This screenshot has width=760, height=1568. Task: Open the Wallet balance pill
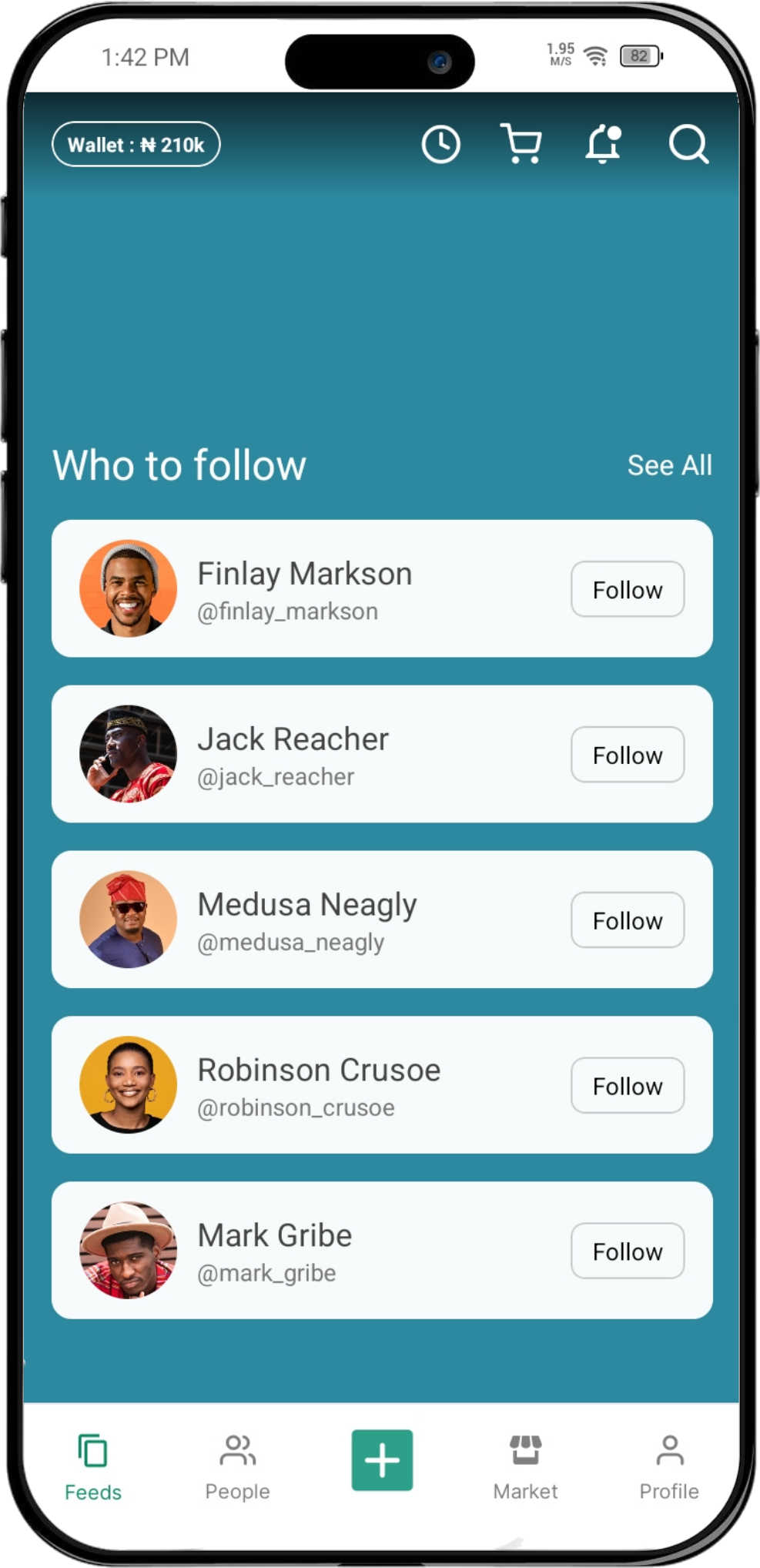click(x=136, y=145)
